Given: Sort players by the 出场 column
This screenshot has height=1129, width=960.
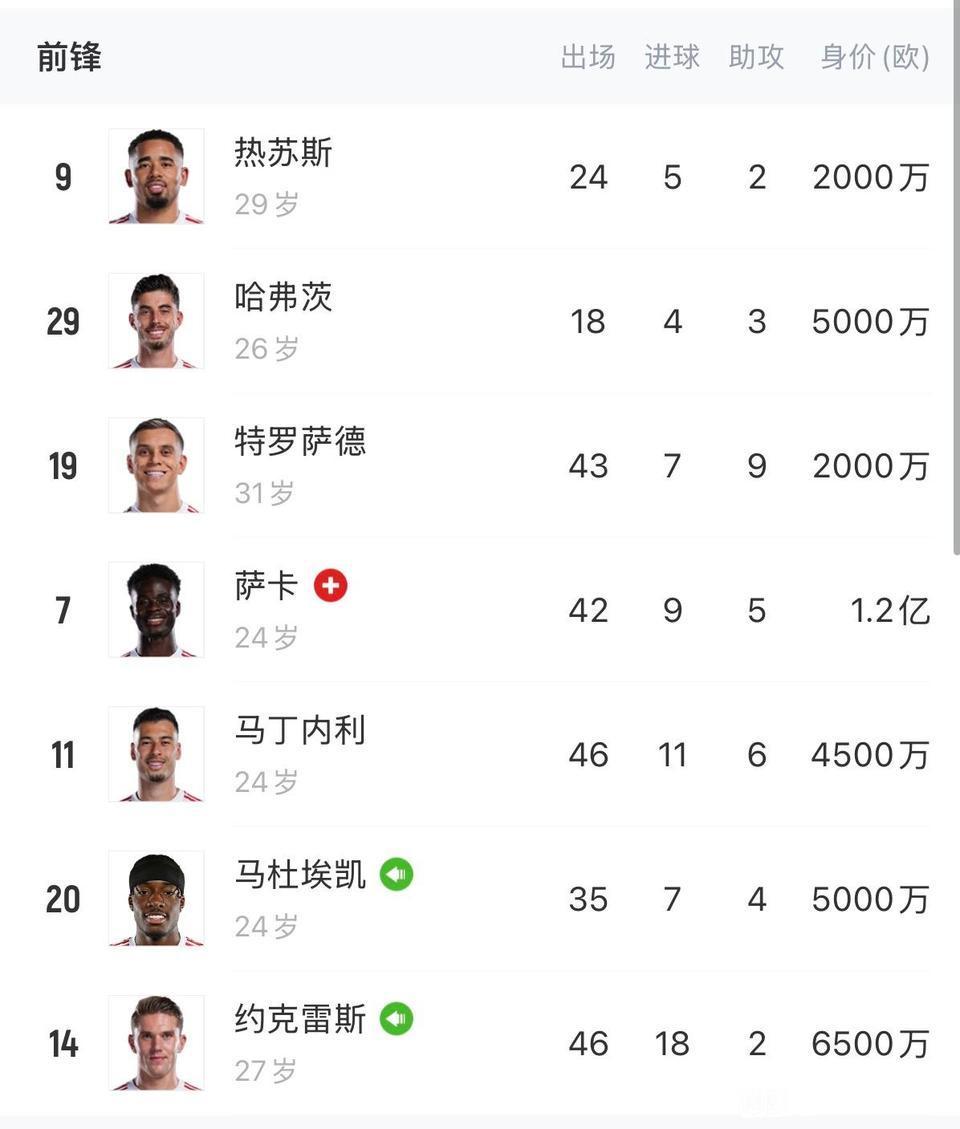Looking at the screenshot, I should [587, 57].
